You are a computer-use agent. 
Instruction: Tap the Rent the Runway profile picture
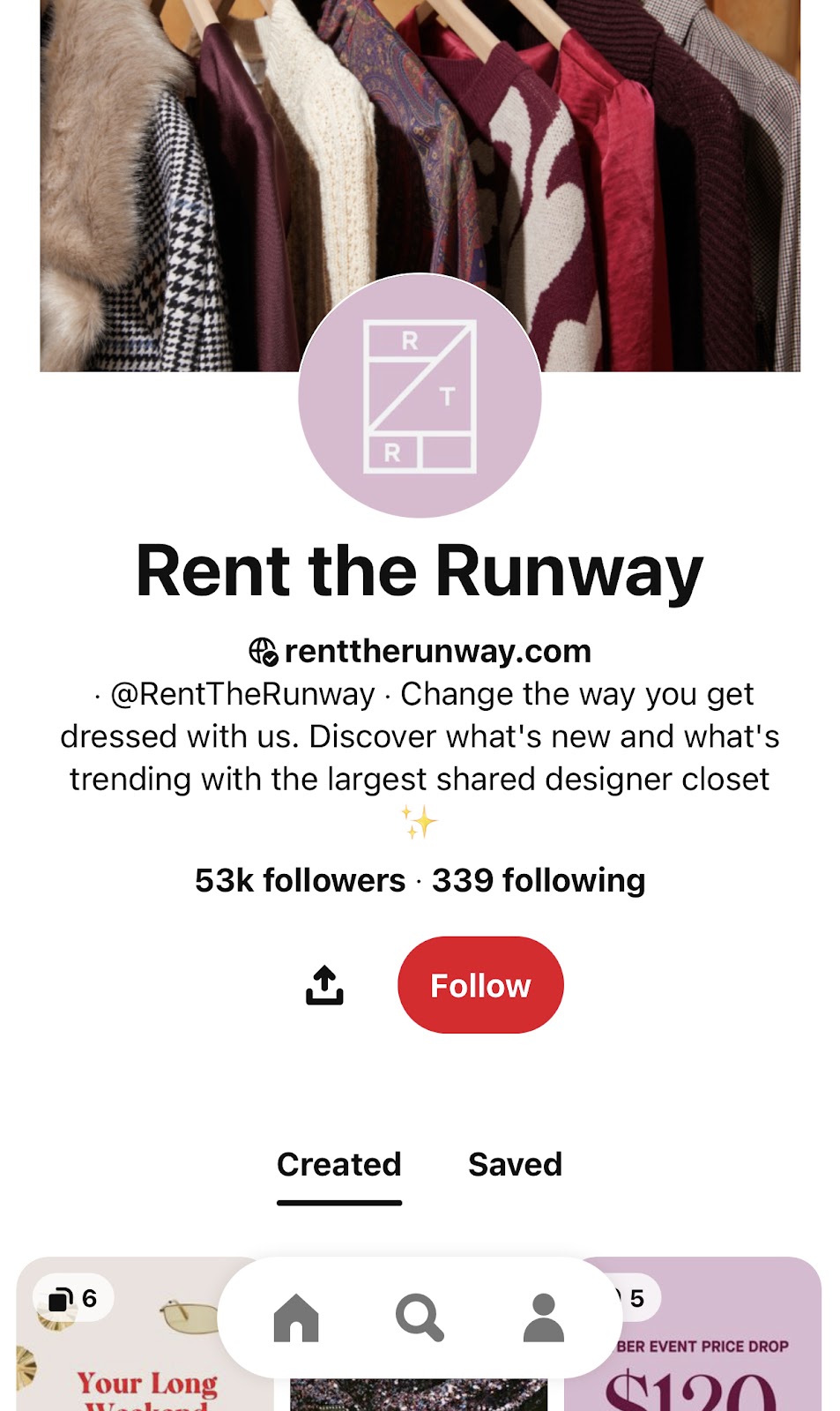click(420, 397)
